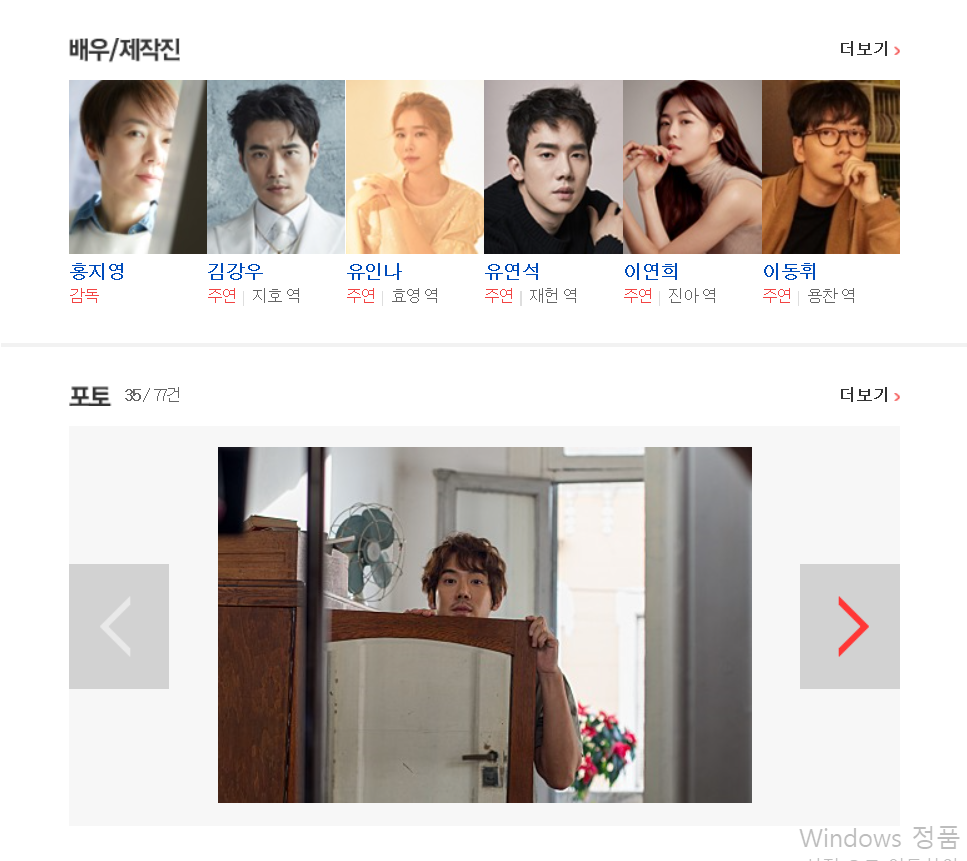Open actor 김강우's profile

(235, 271)
